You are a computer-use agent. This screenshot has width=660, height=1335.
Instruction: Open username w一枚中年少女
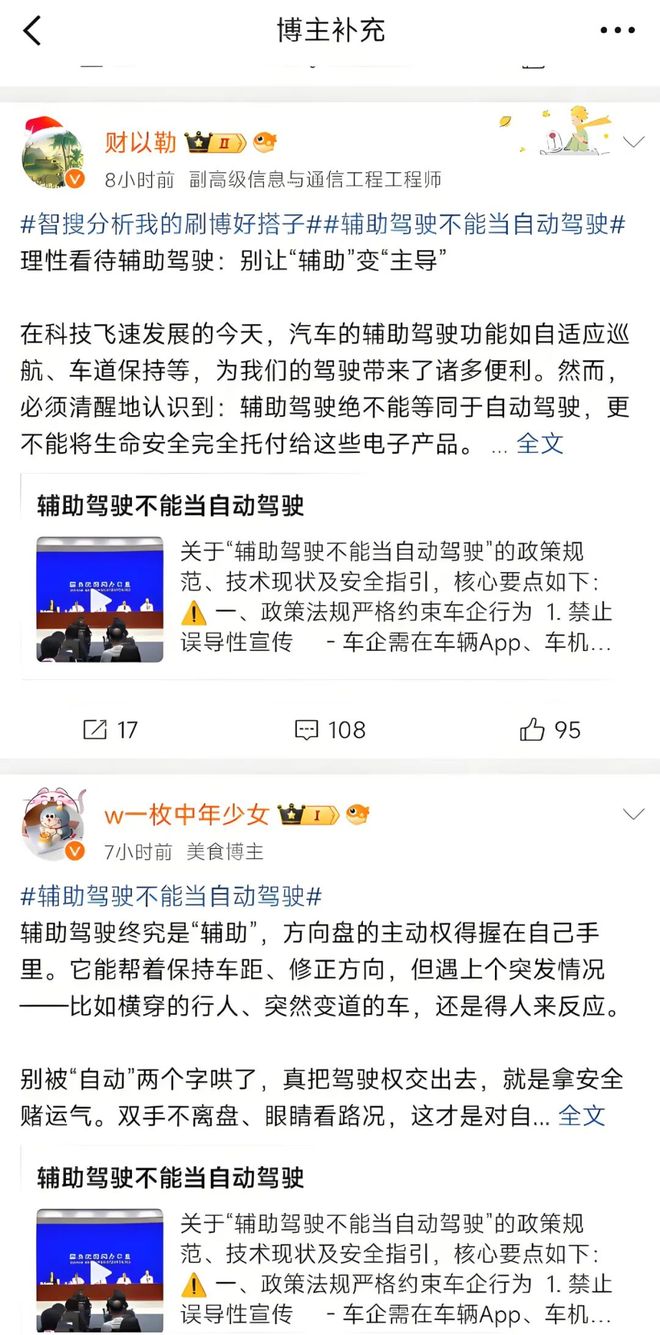(186, 815)
